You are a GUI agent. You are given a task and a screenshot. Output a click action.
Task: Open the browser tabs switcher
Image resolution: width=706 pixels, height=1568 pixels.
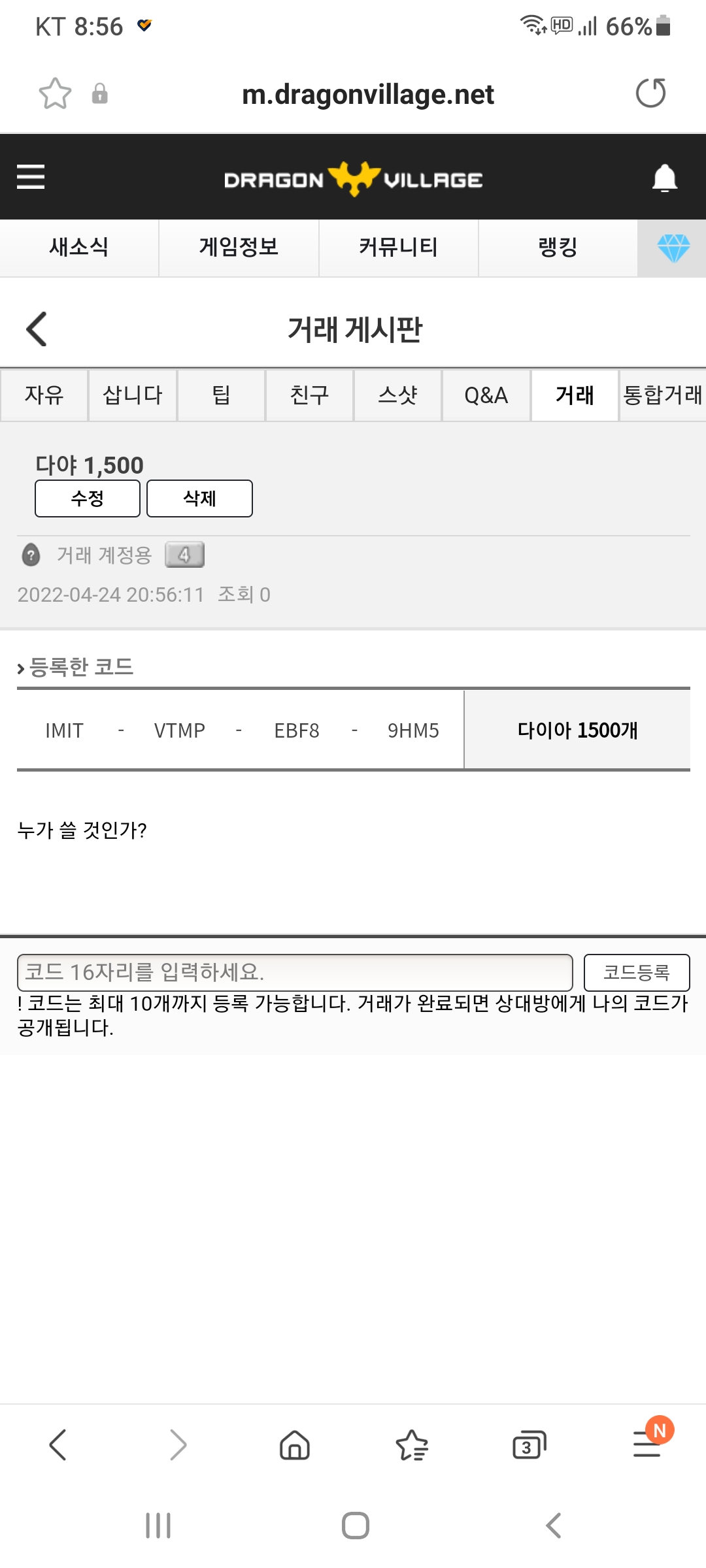(x=529, y=1445)
